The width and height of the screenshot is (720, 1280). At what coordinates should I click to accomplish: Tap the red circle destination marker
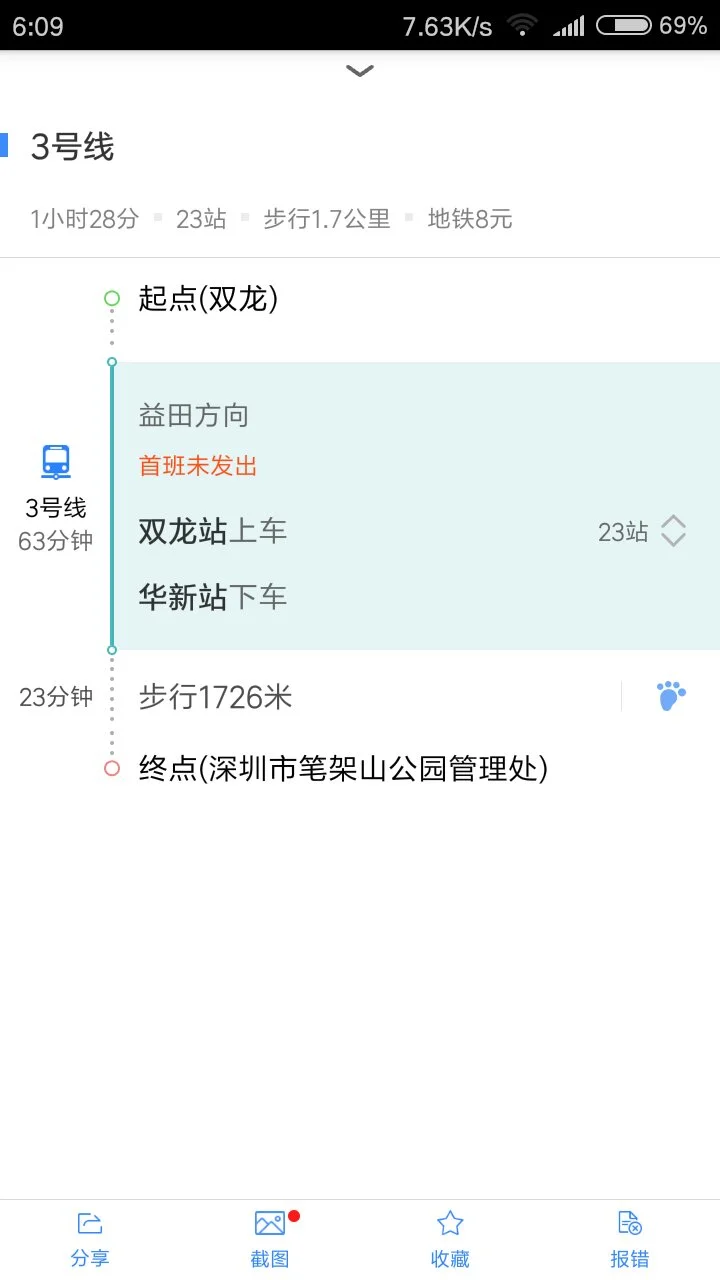[x=111, y=767]
